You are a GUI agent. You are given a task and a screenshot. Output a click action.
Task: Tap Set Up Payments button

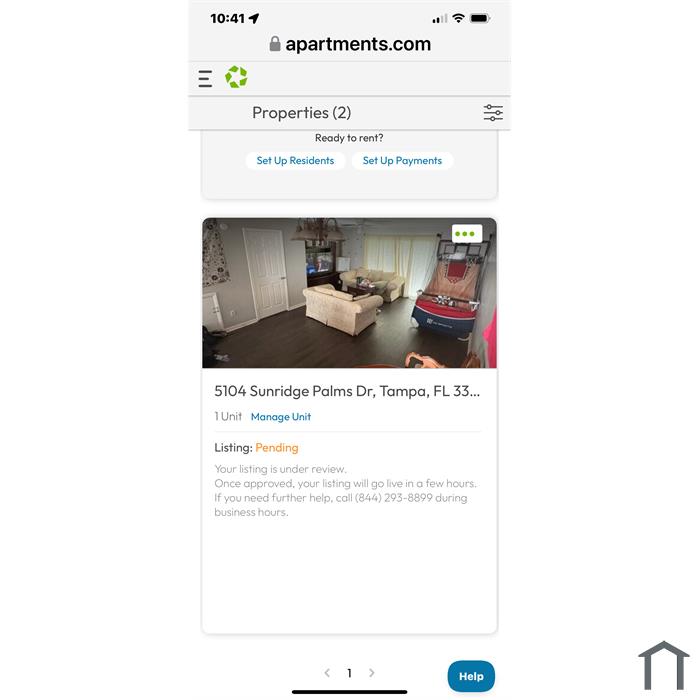point(402,161)
